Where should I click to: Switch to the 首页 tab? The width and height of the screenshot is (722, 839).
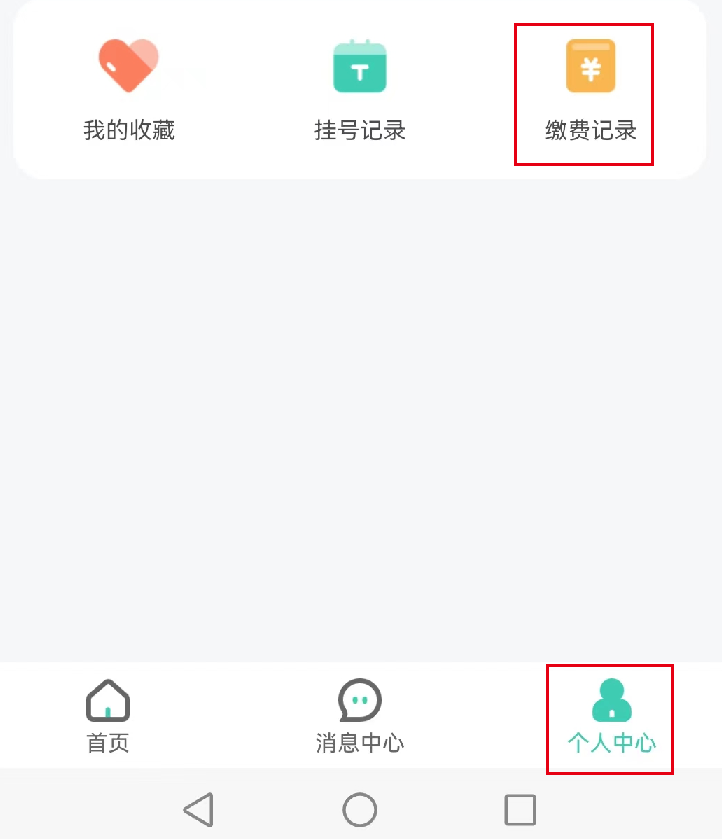coord(108,716)
